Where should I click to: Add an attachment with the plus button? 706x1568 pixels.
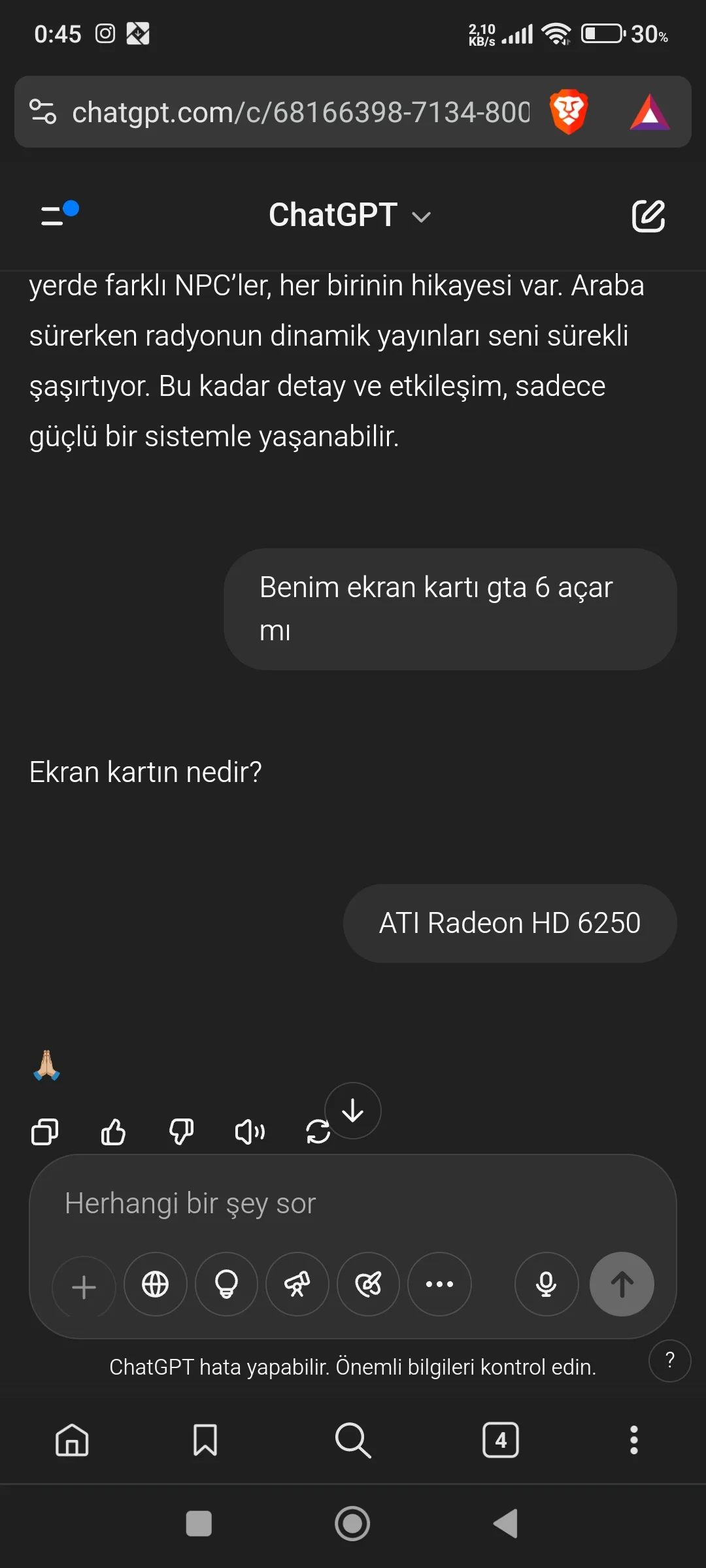tap(84, 1287)
